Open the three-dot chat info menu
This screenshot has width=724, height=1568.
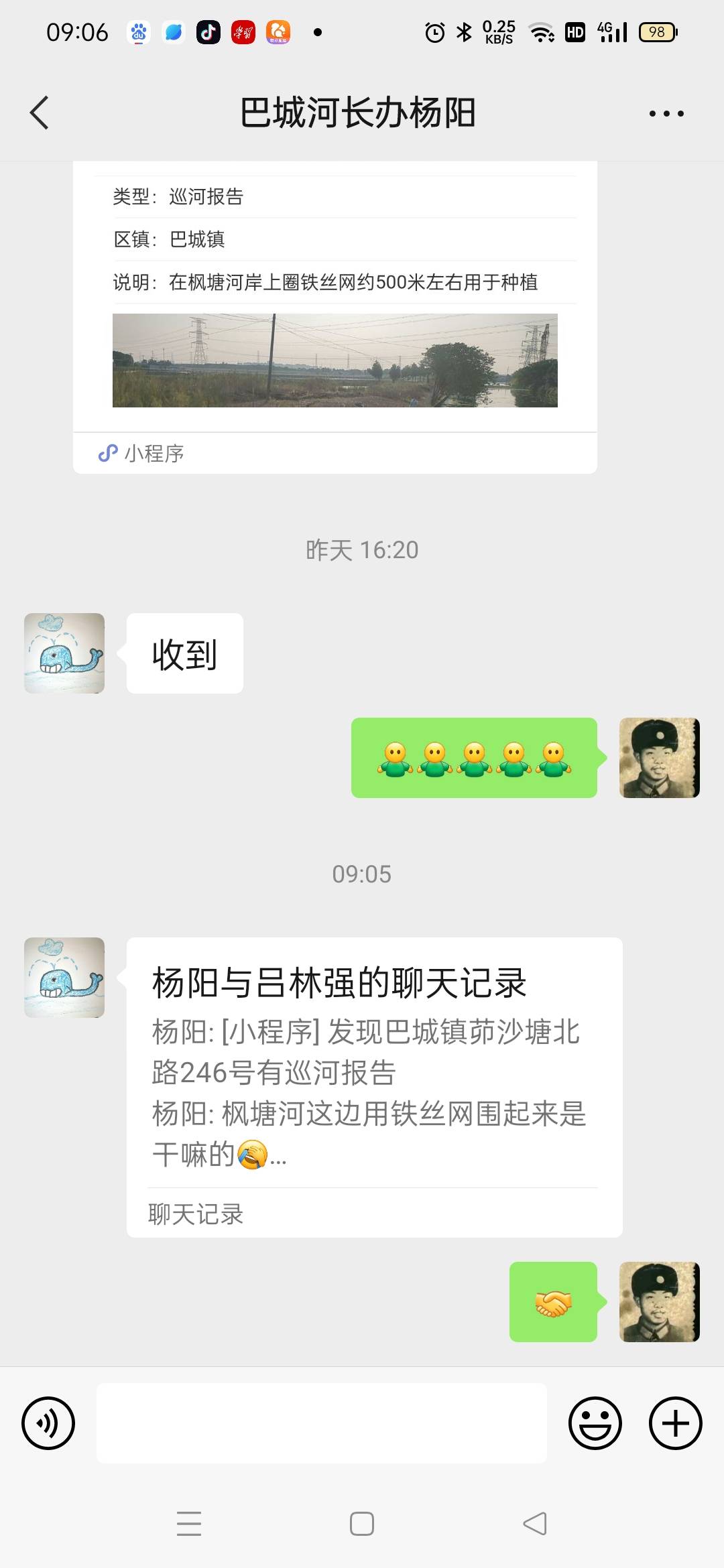(x=666, y=113)
